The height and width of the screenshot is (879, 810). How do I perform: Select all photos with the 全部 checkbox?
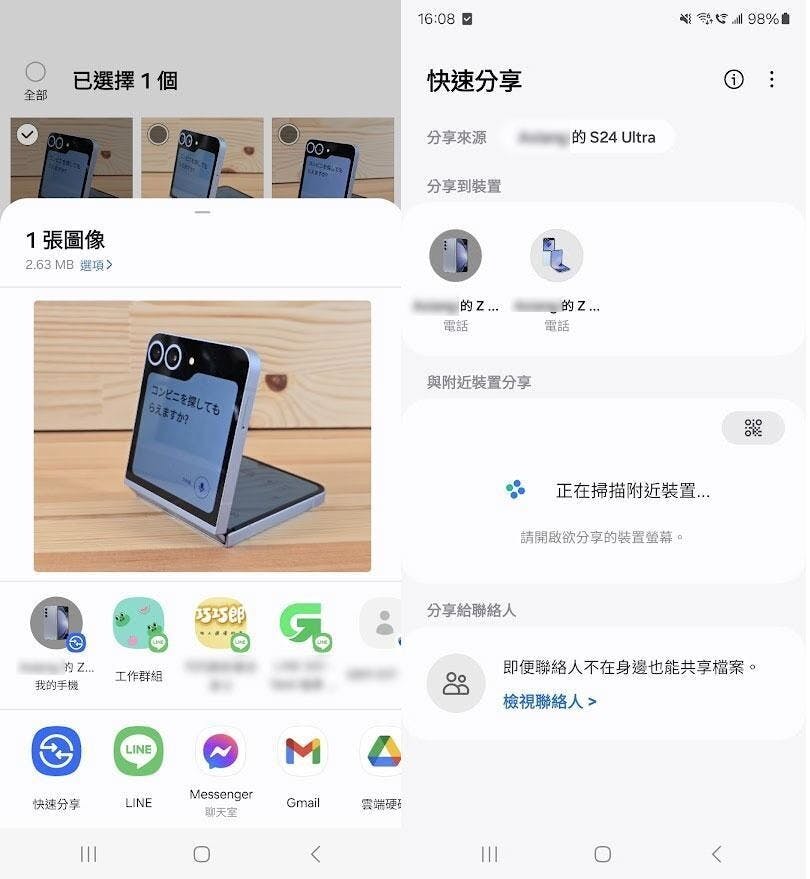pyautogui.click(x=35, y=73)
